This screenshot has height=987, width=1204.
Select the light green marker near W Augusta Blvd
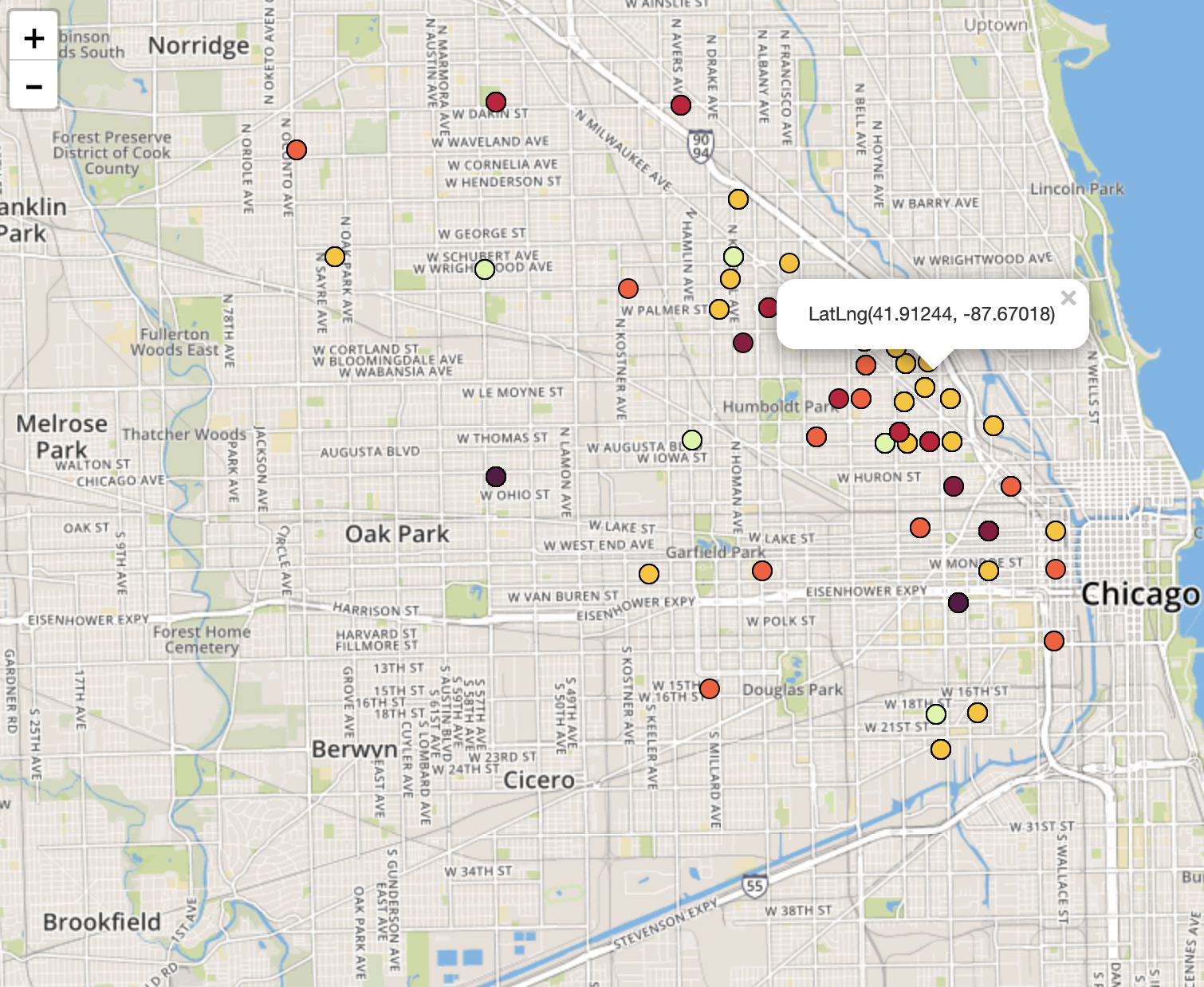click(692, 440)
